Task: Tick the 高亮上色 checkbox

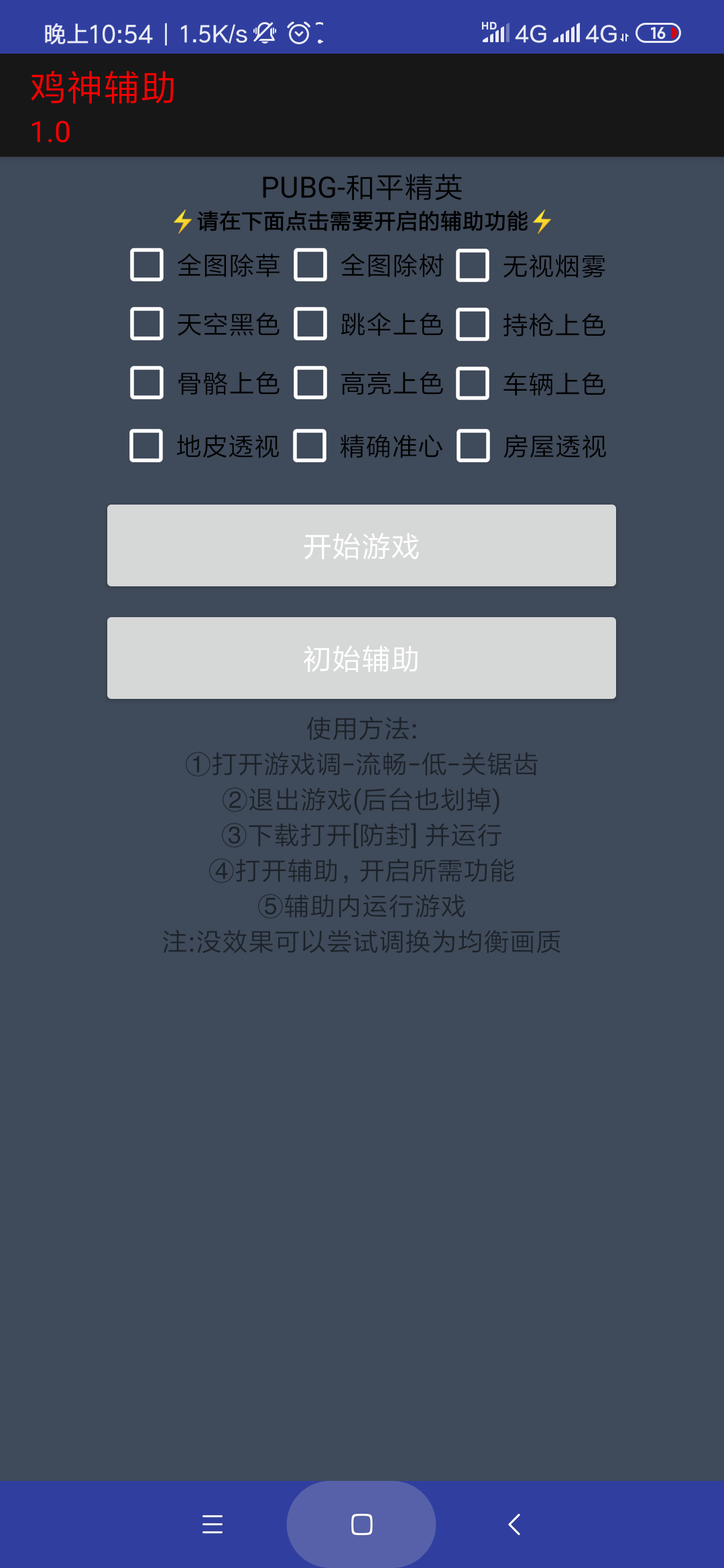Action: click(x=310, y=383)
